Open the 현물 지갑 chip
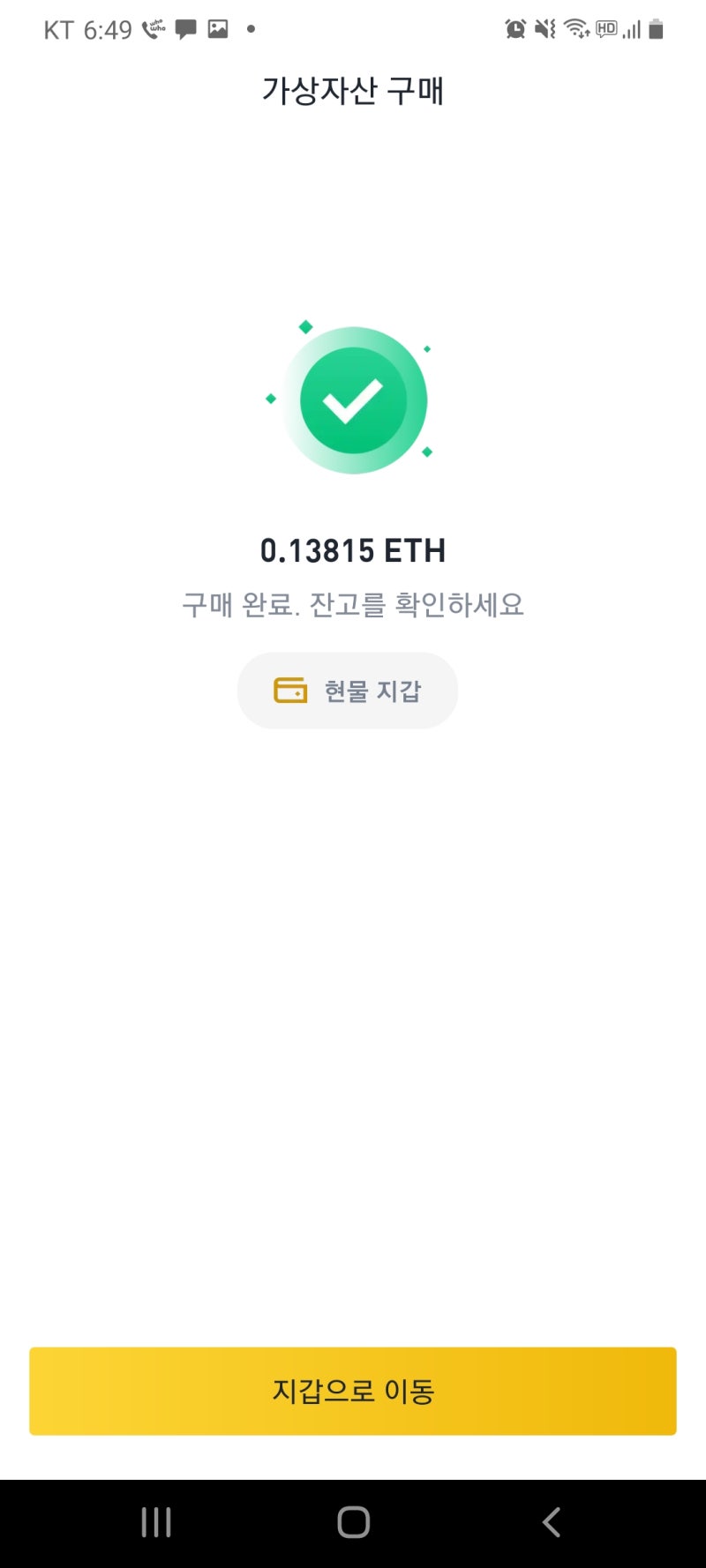This screenshot has width=706, height=1568. pos(347,691)
